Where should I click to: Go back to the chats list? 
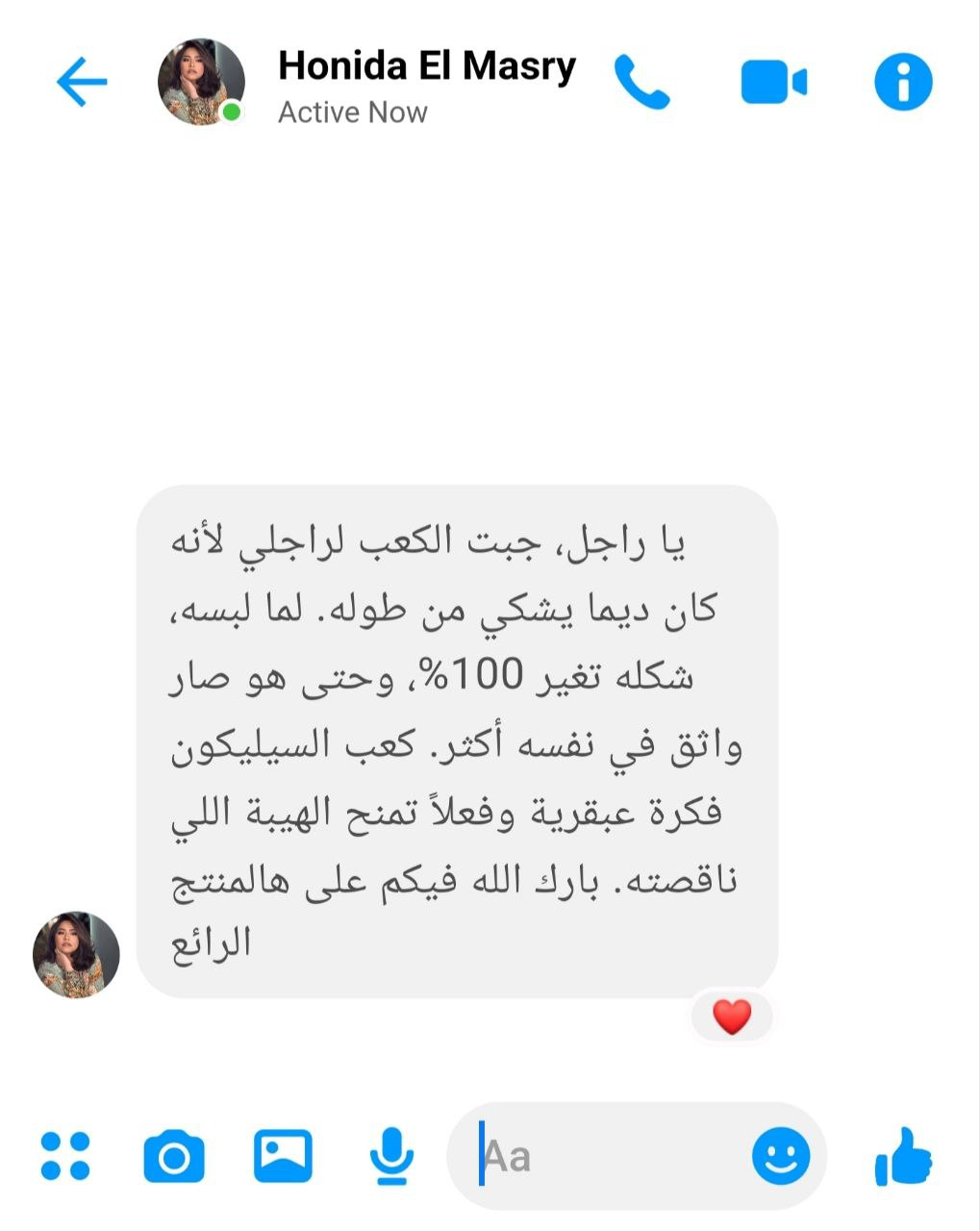[82, 82]
